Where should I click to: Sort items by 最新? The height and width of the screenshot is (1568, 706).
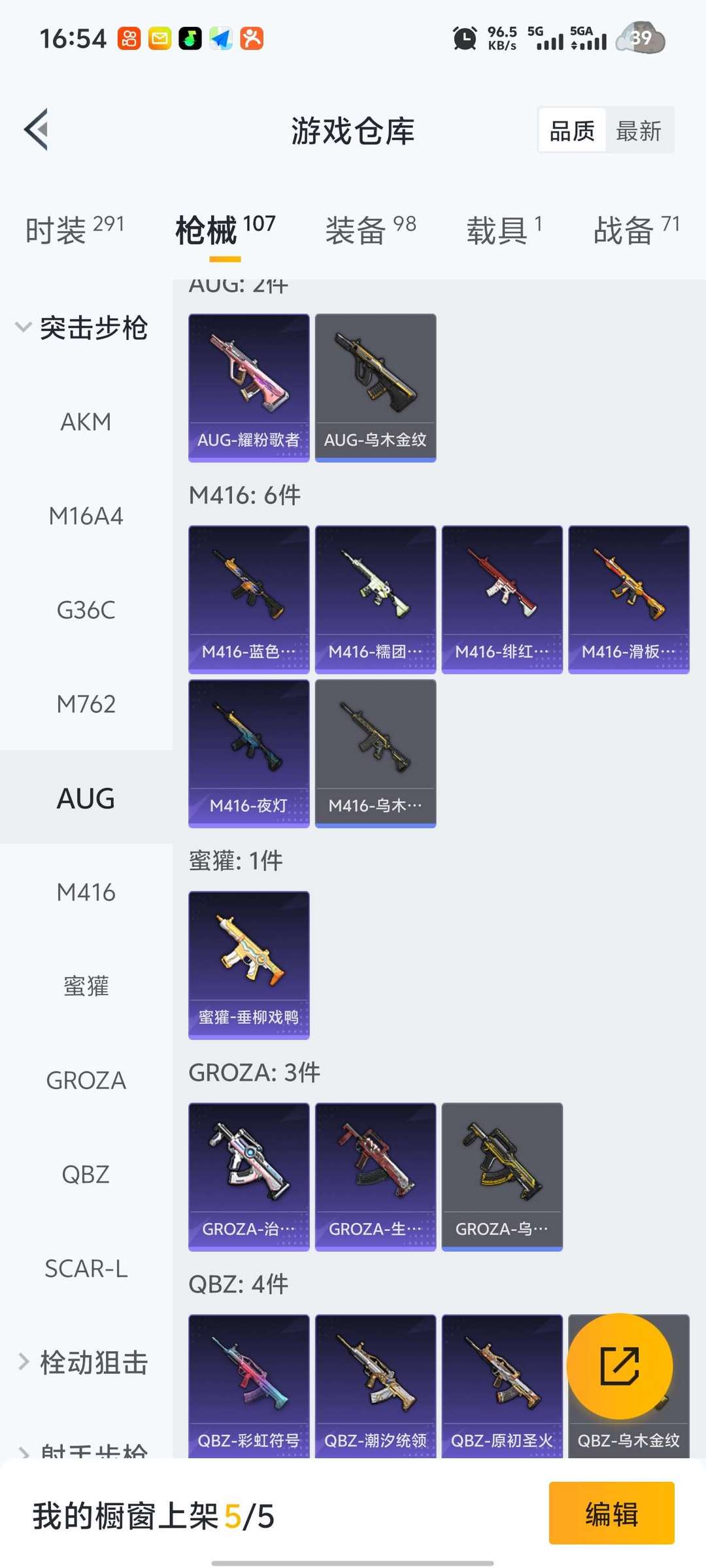pyautogui.click(x=639, y=131)
